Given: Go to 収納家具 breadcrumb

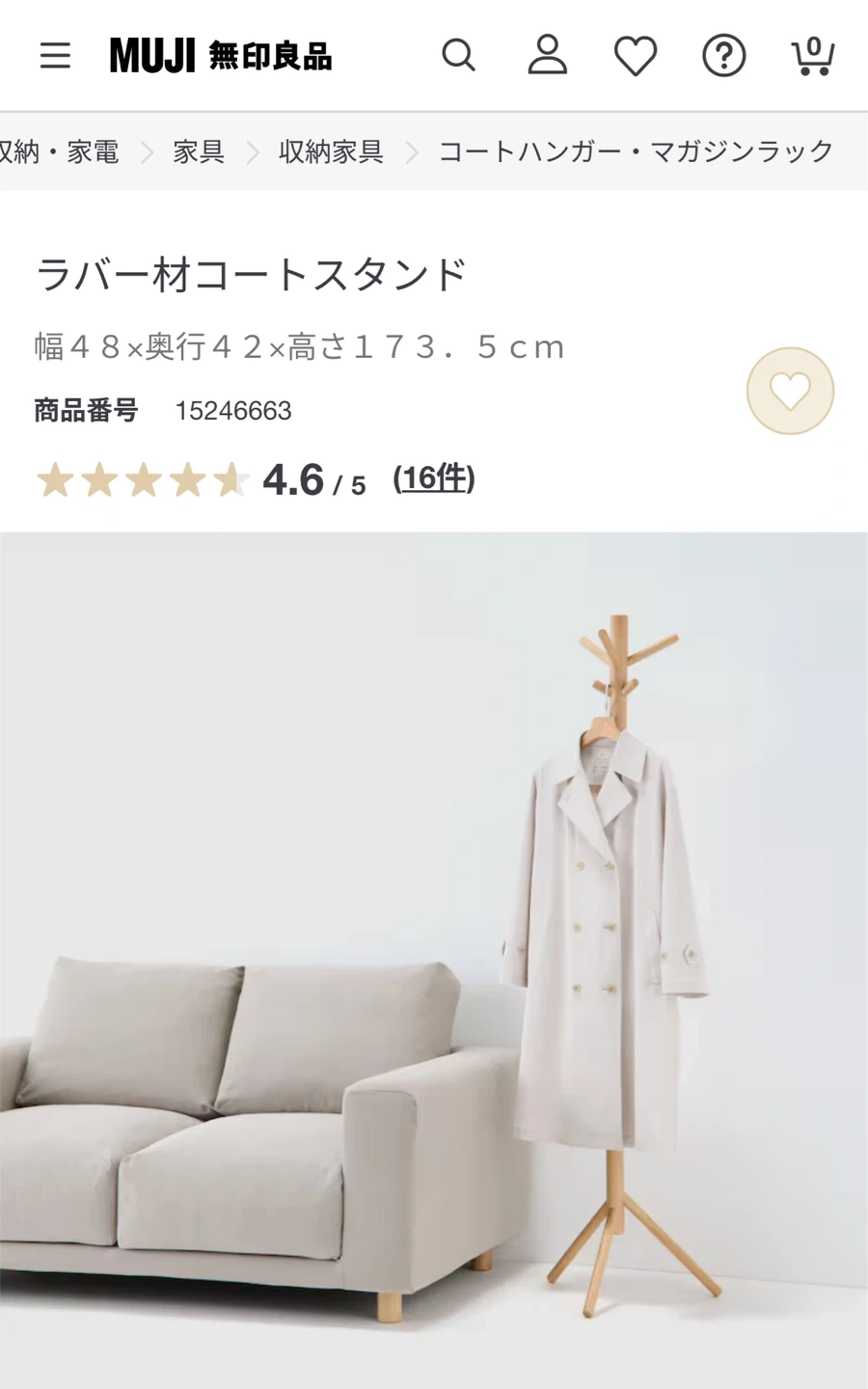Looking at the screenshot, I should point(331,151).
